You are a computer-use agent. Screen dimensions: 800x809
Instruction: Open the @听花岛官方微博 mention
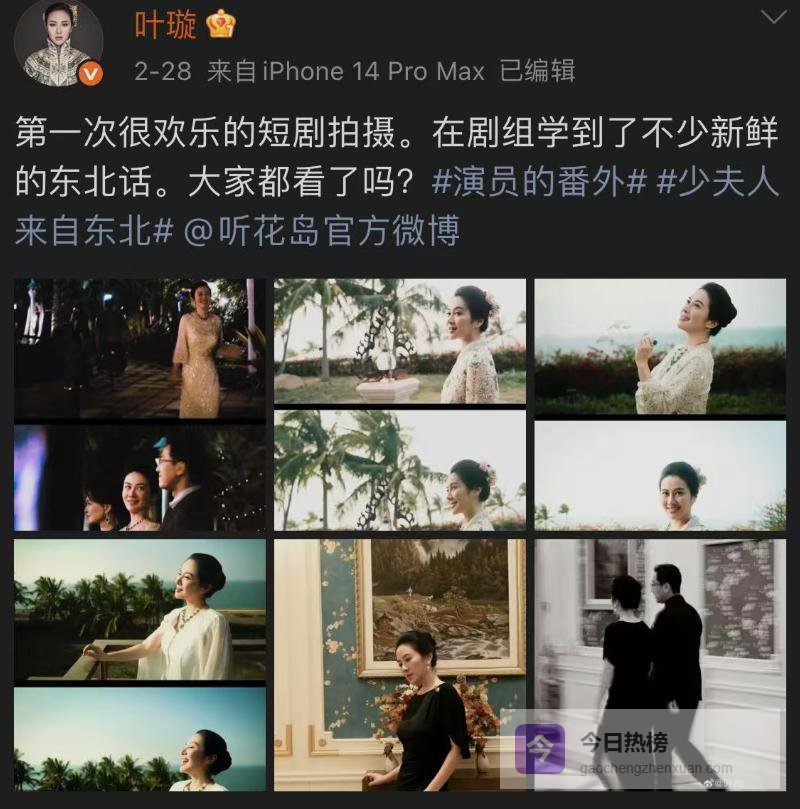321,231
